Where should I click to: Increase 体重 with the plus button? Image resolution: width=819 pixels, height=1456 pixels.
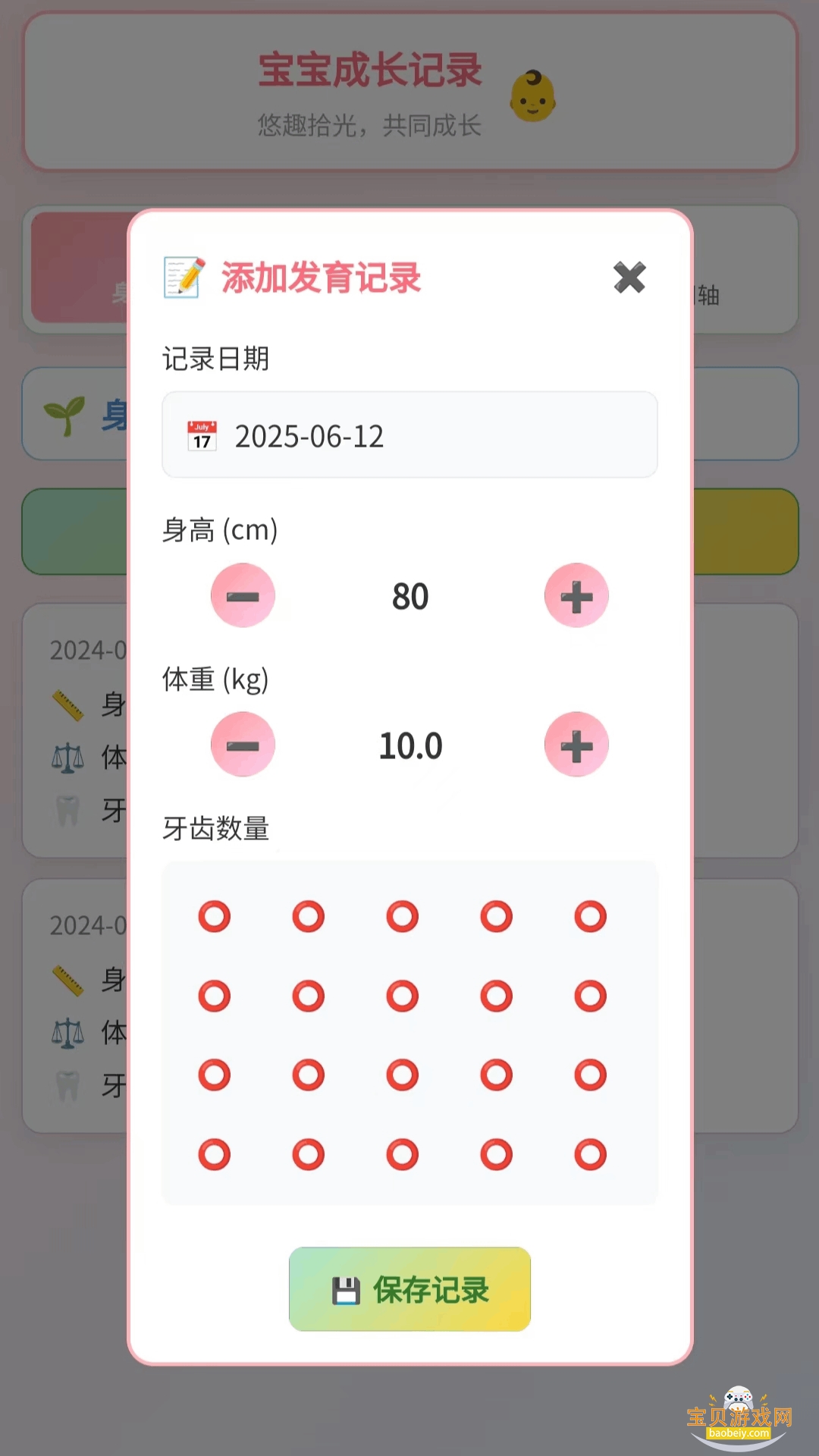click(576, 745)
